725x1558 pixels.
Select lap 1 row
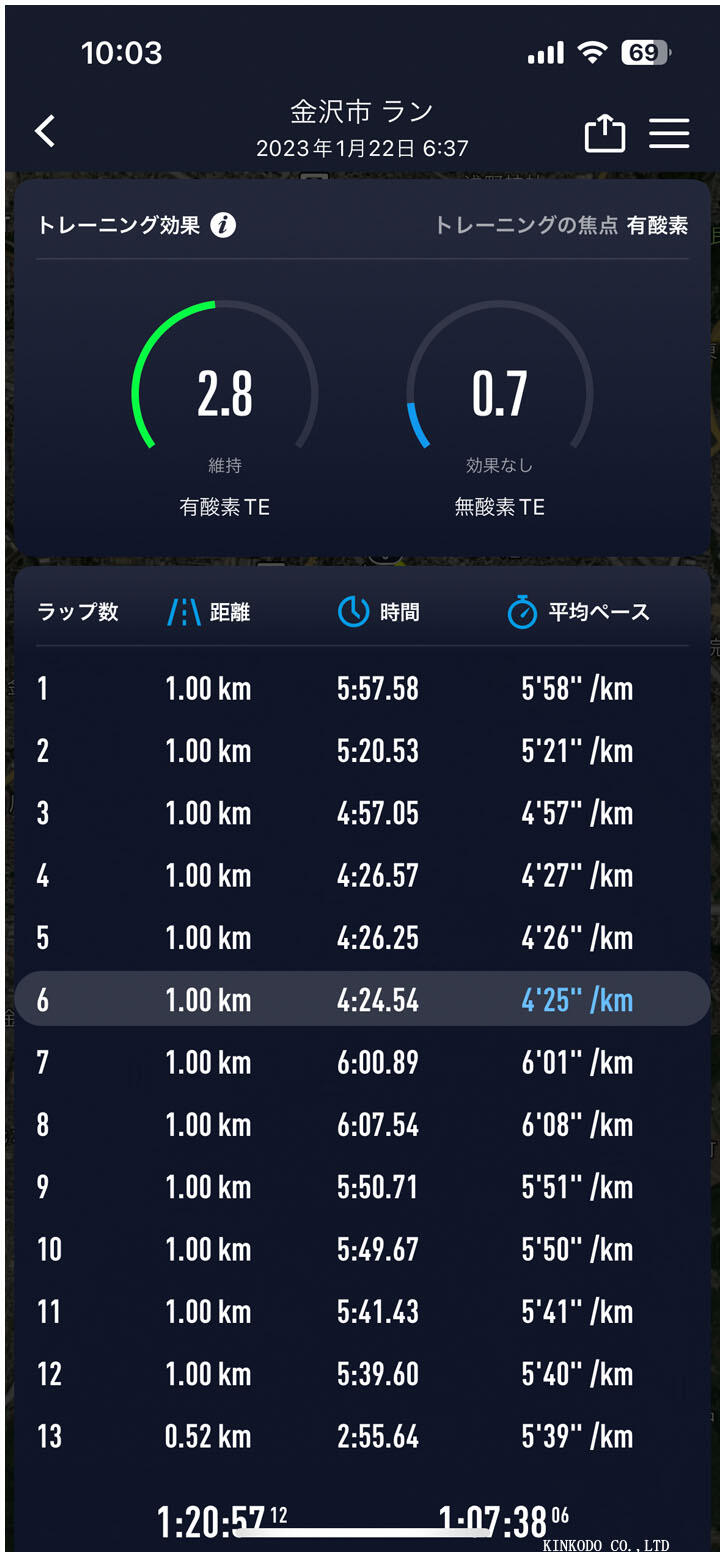[362, 689]
